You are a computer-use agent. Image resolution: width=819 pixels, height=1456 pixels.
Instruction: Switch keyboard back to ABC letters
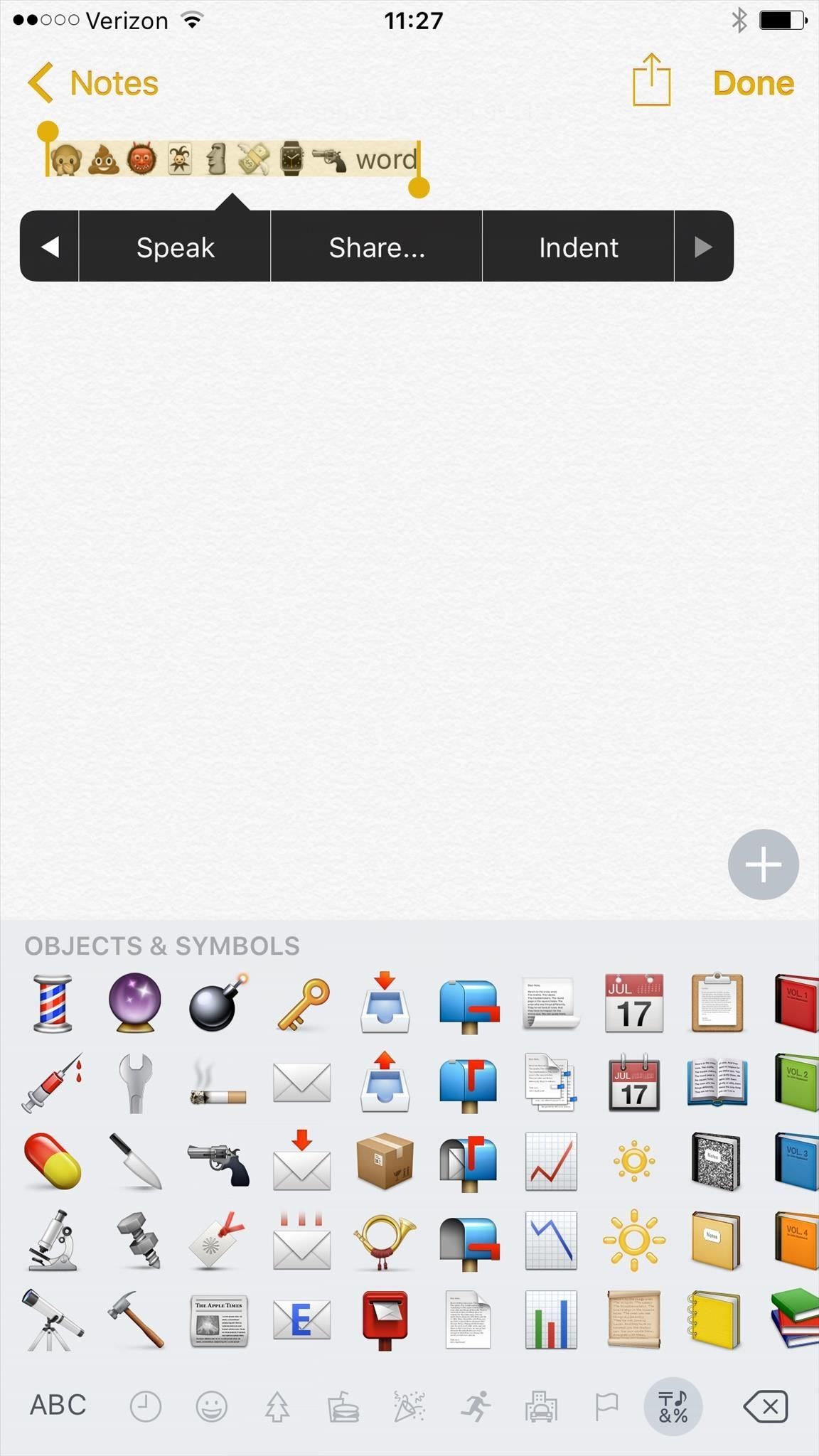coord(58,1405)
